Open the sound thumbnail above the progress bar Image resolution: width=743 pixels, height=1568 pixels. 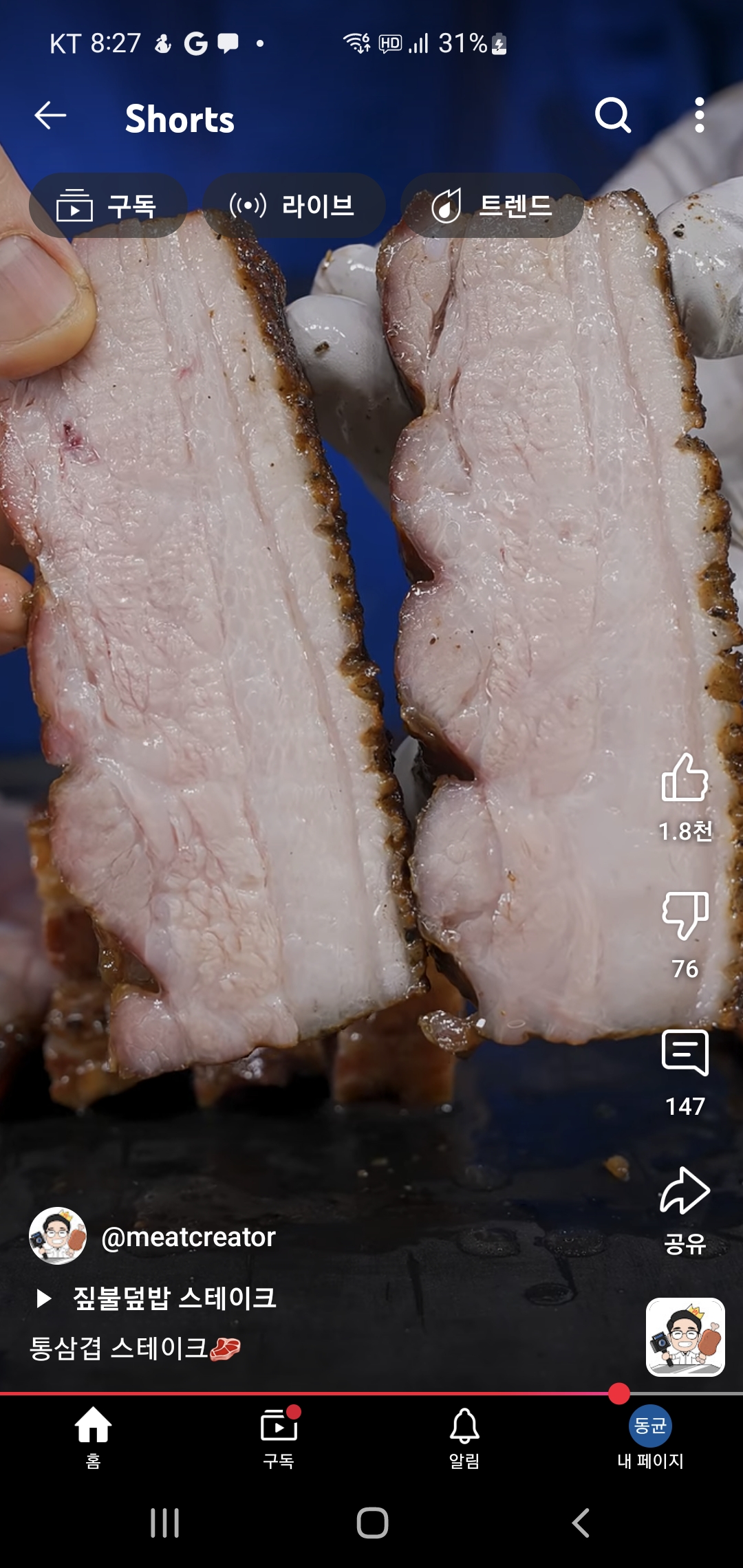coord(685,1337)
